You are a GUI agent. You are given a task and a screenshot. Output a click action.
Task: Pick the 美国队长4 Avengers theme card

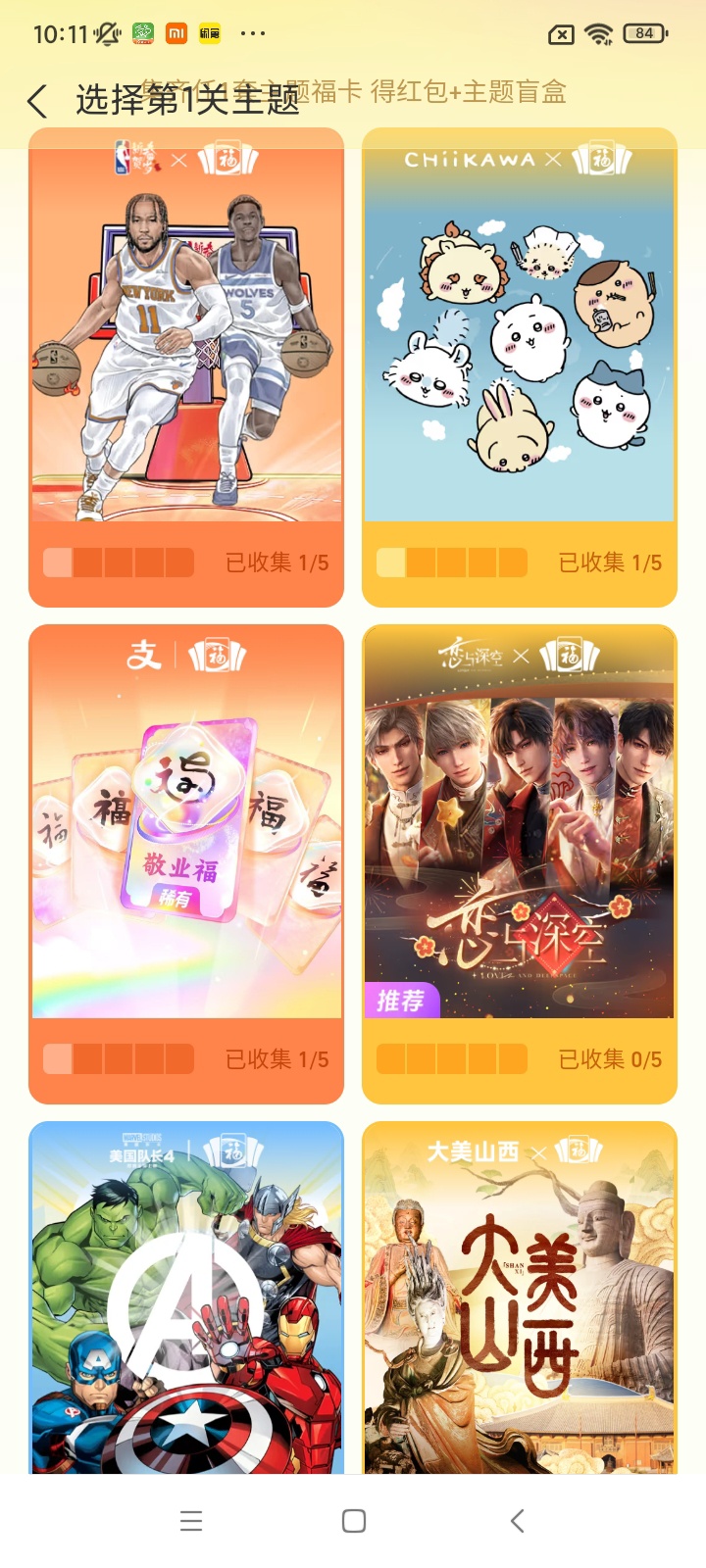(186, 1303)
